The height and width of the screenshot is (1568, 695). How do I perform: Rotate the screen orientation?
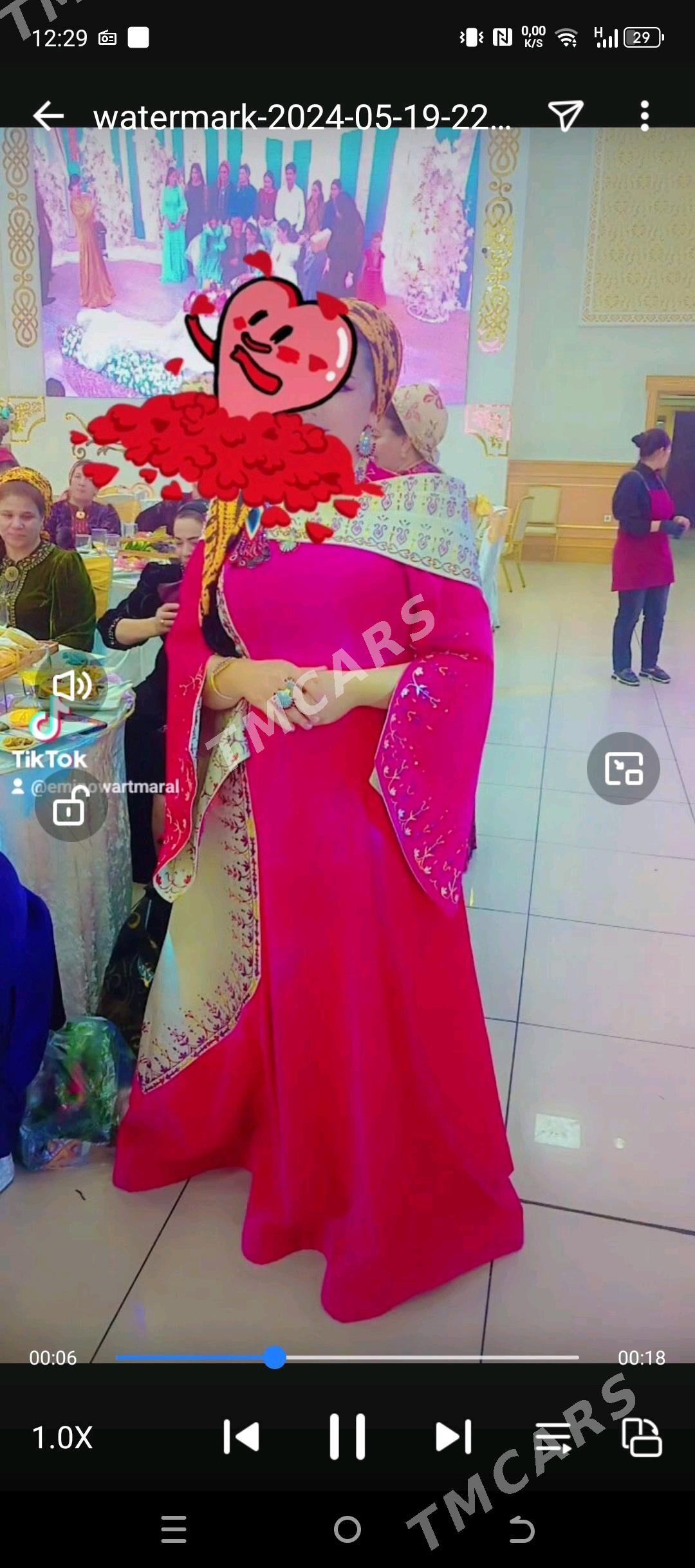click(x=642, y=1437)
